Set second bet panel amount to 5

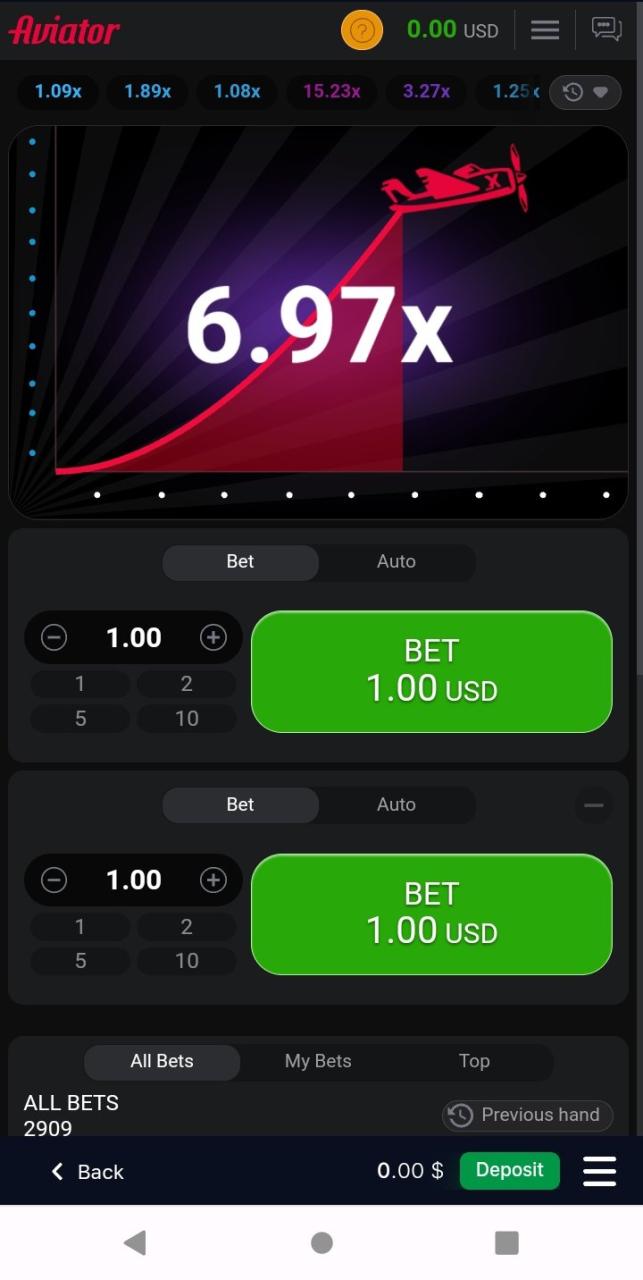[80, 961]
